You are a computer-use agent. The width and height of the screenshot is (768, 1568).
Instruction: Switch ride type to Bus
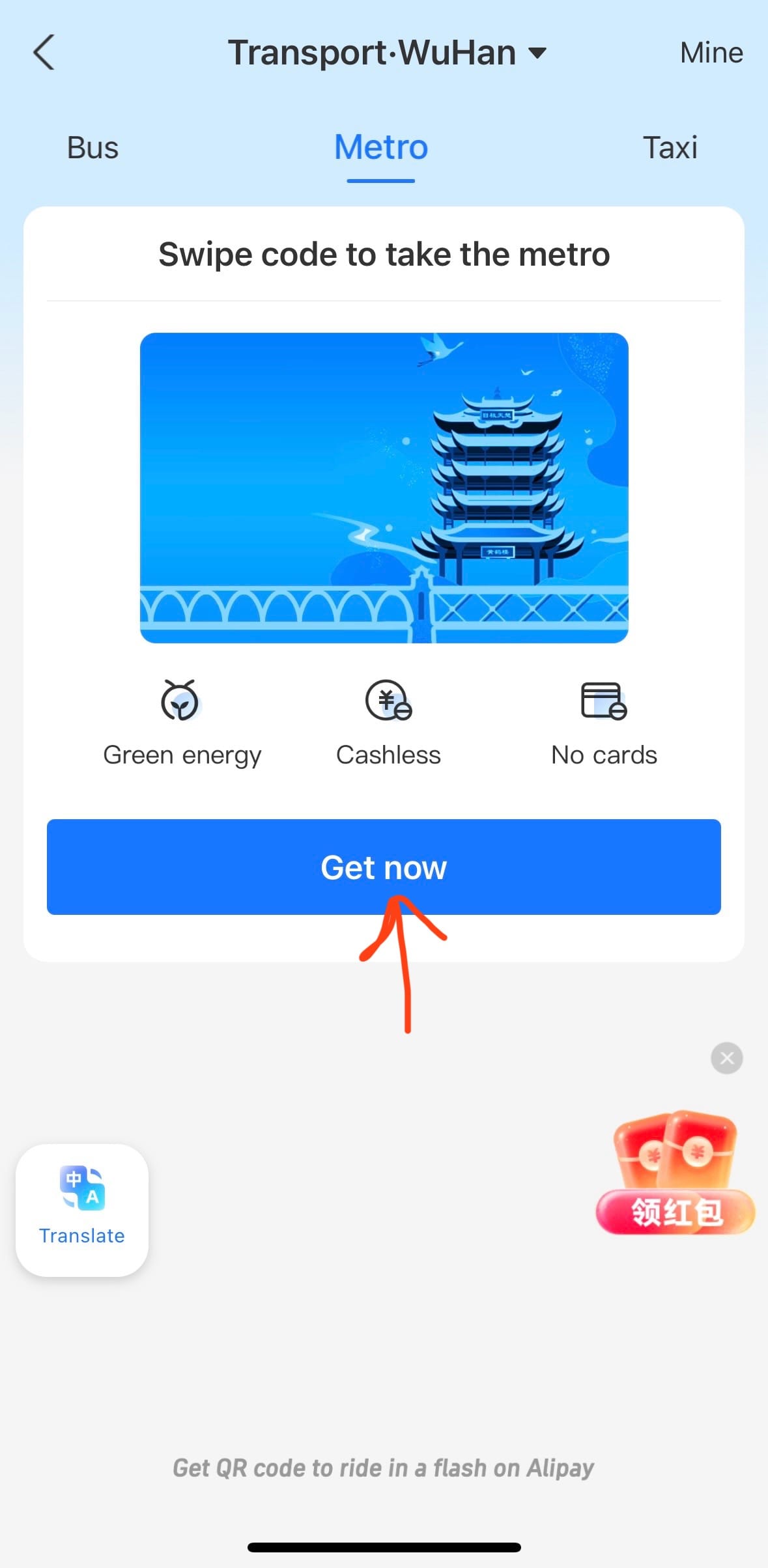point(91,147)
